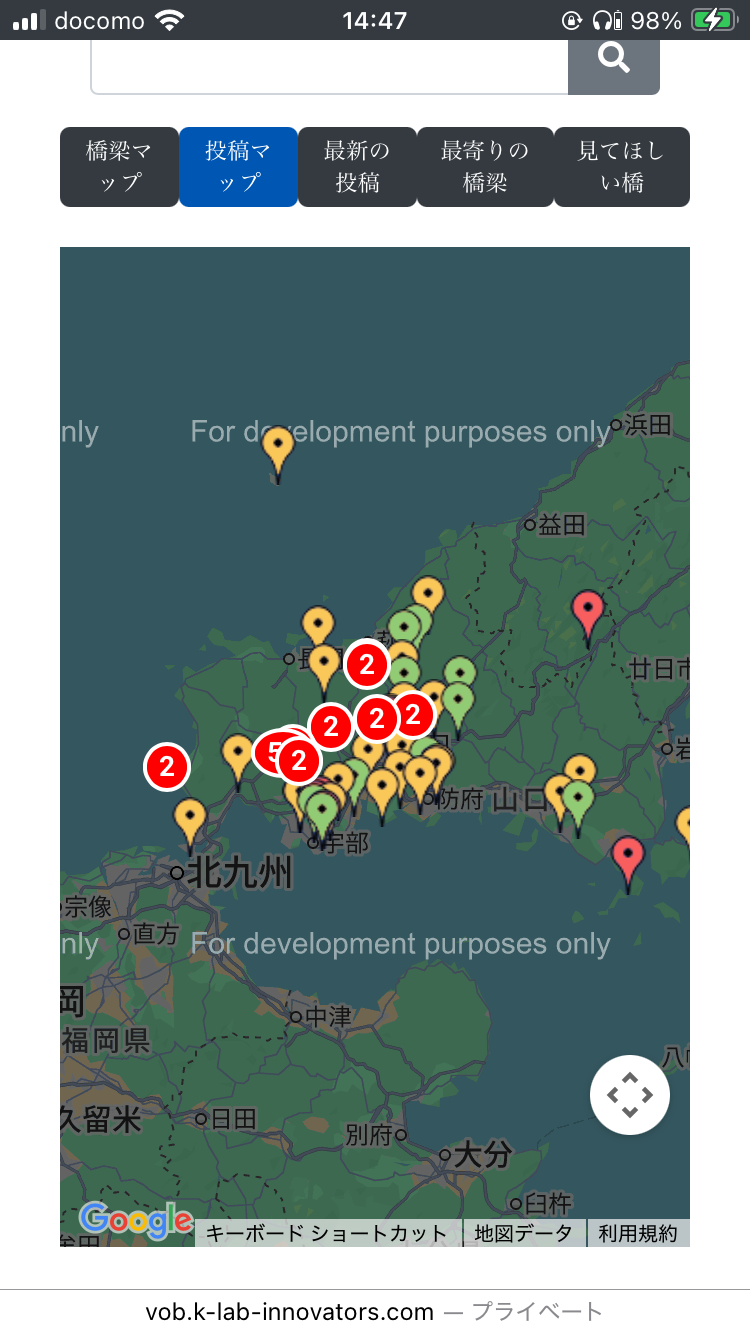The height and width of the screenshot is (1334, 750).
Task: Tap the map camera pan control
Action: 630,1095
